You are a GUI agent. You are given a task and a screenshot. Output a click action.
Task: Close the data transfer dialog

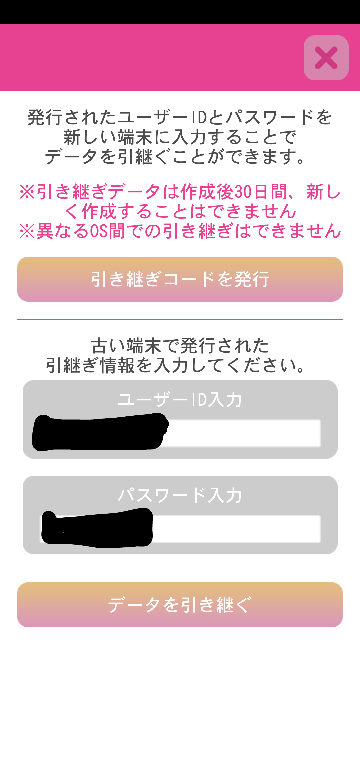(326, 58)
